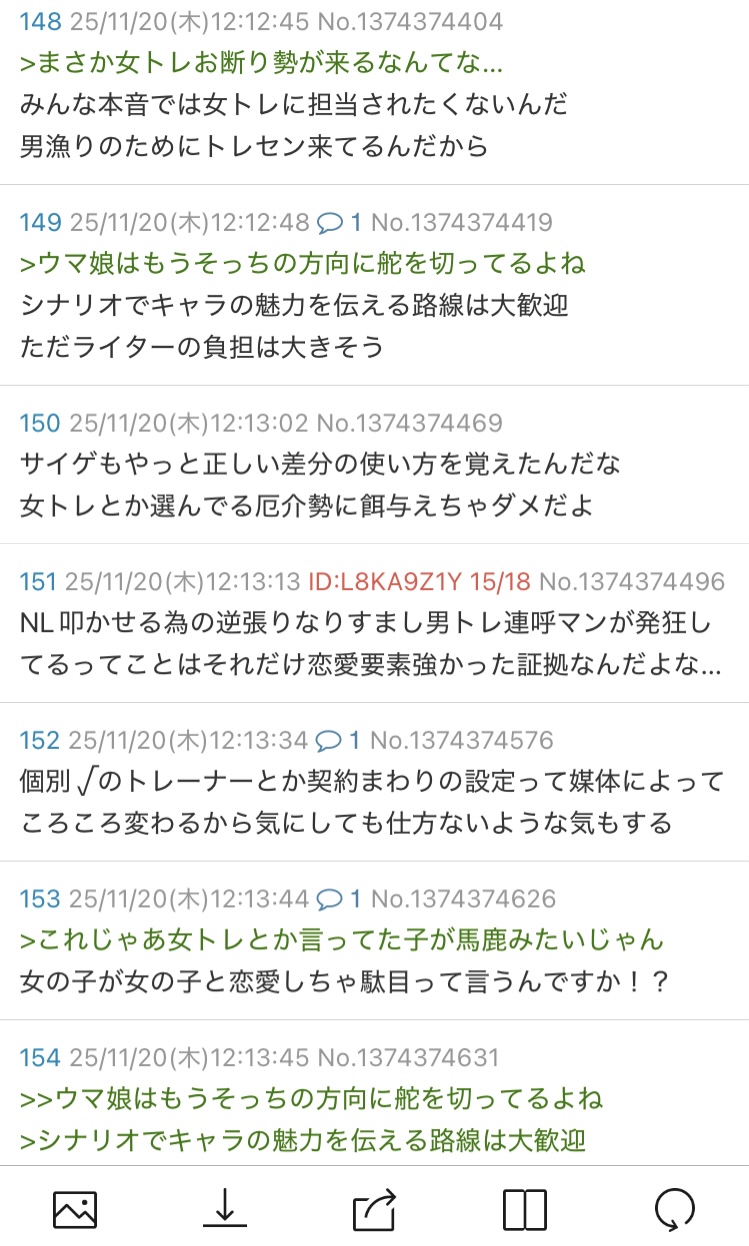Open post number 148
Screen dimensions: 749x1246
click(x=40, y=21)
